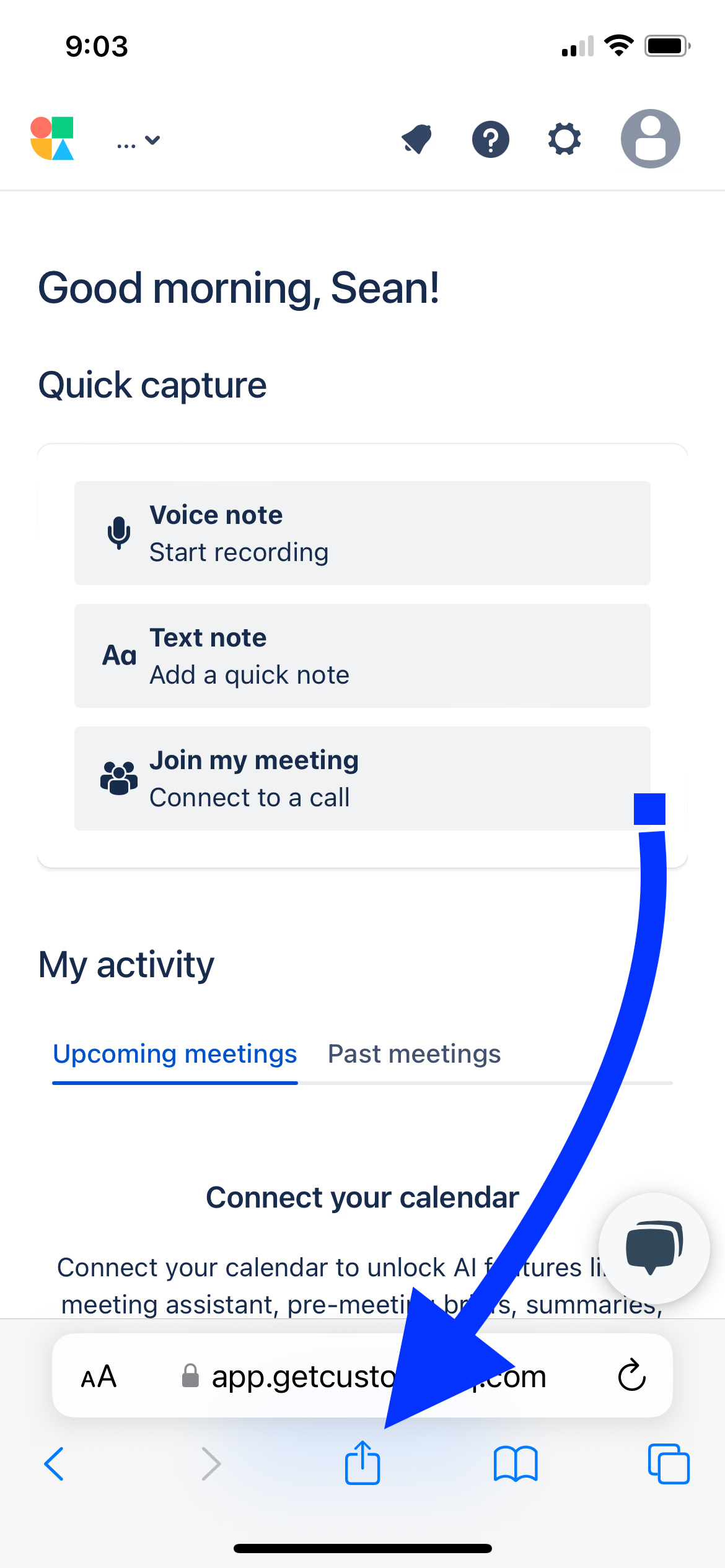Open the announcements rocket icon
Viewport: 725px width, 1568px height.
(x=417, y=139)
